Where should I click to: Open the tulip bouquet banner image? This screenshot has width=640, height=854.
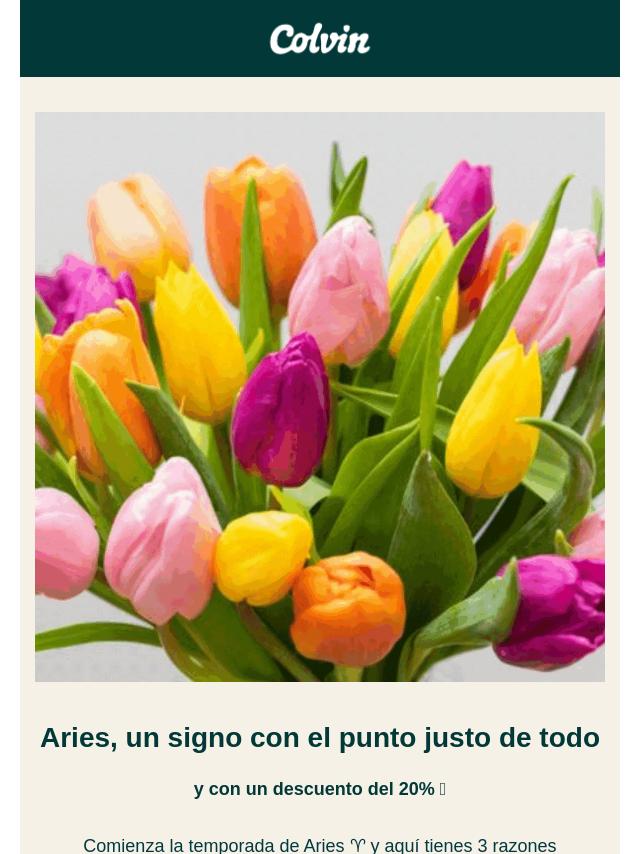click(x=320, y=397)
